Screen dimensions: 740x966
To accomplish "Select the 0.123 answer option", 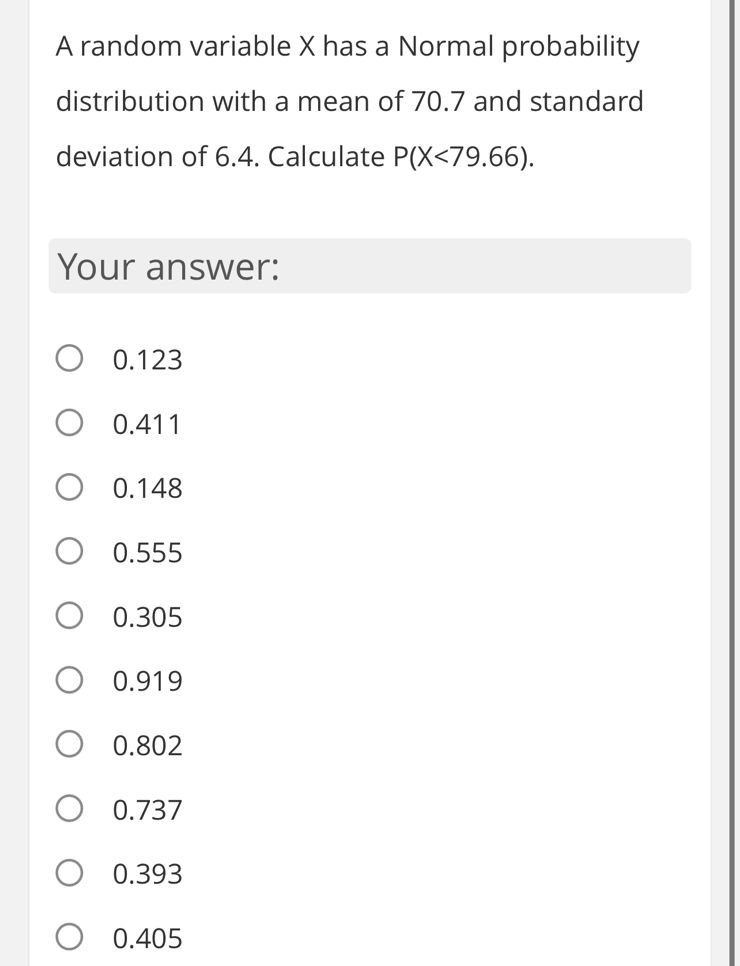I will coord(68,357).
